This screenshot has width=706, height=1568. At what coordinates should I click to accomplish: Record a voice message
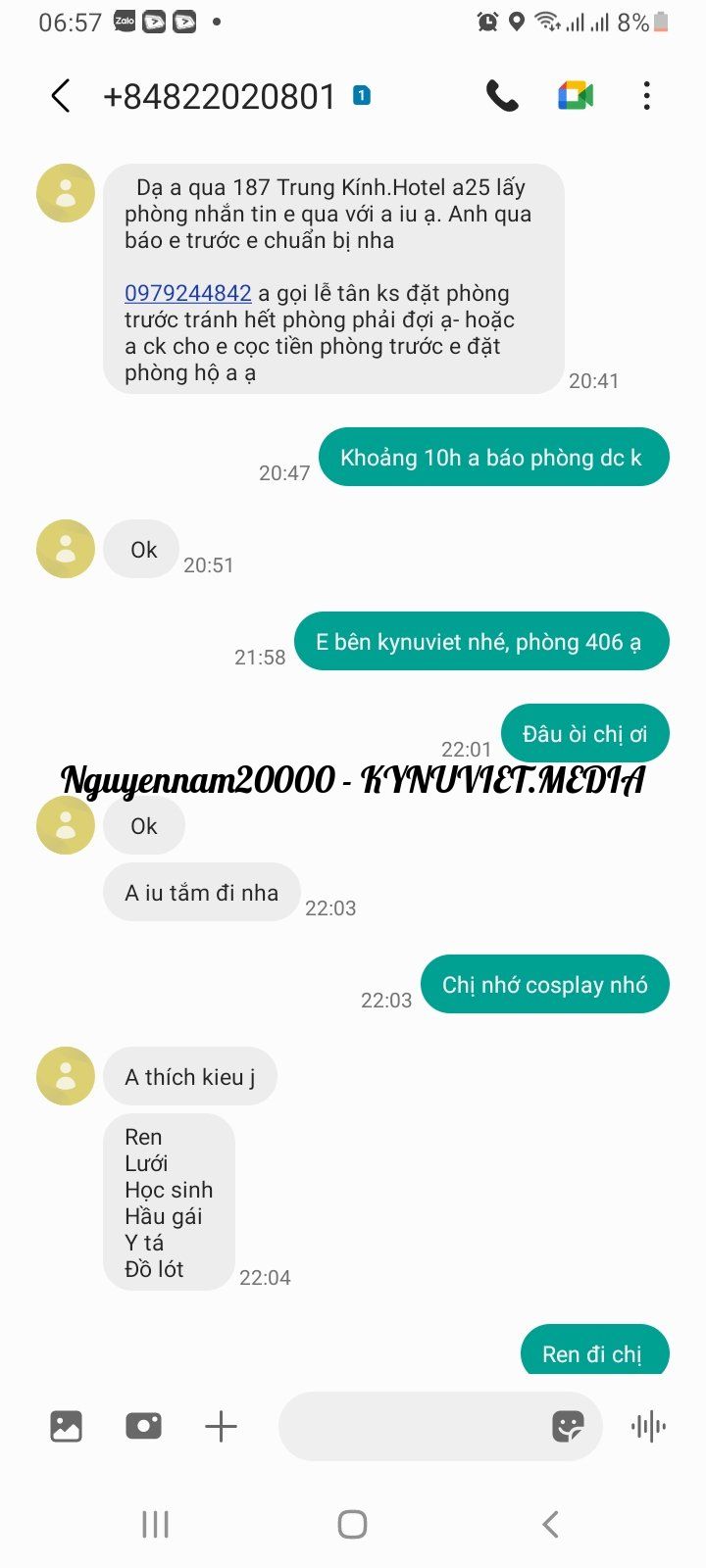click(x=648, y=1426)
